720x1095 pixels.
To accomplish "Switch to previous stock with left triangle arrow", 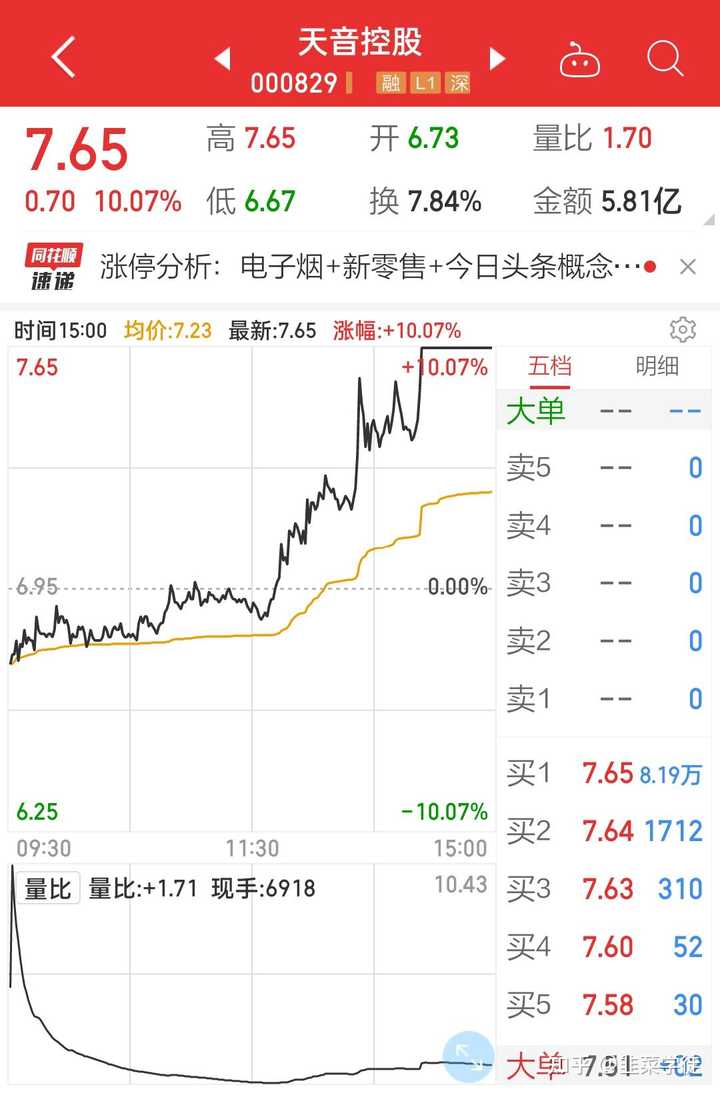I will click(222, 58).
